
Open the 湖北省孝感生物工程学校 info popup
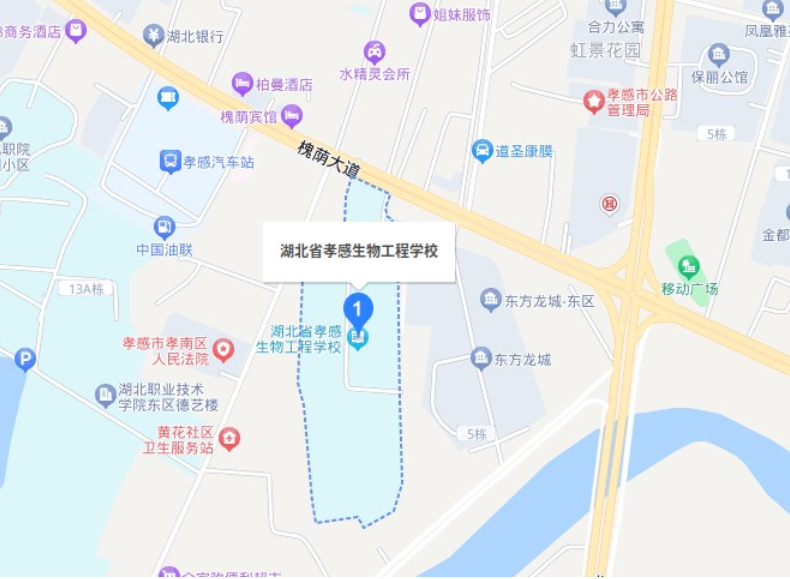point(358,252)
